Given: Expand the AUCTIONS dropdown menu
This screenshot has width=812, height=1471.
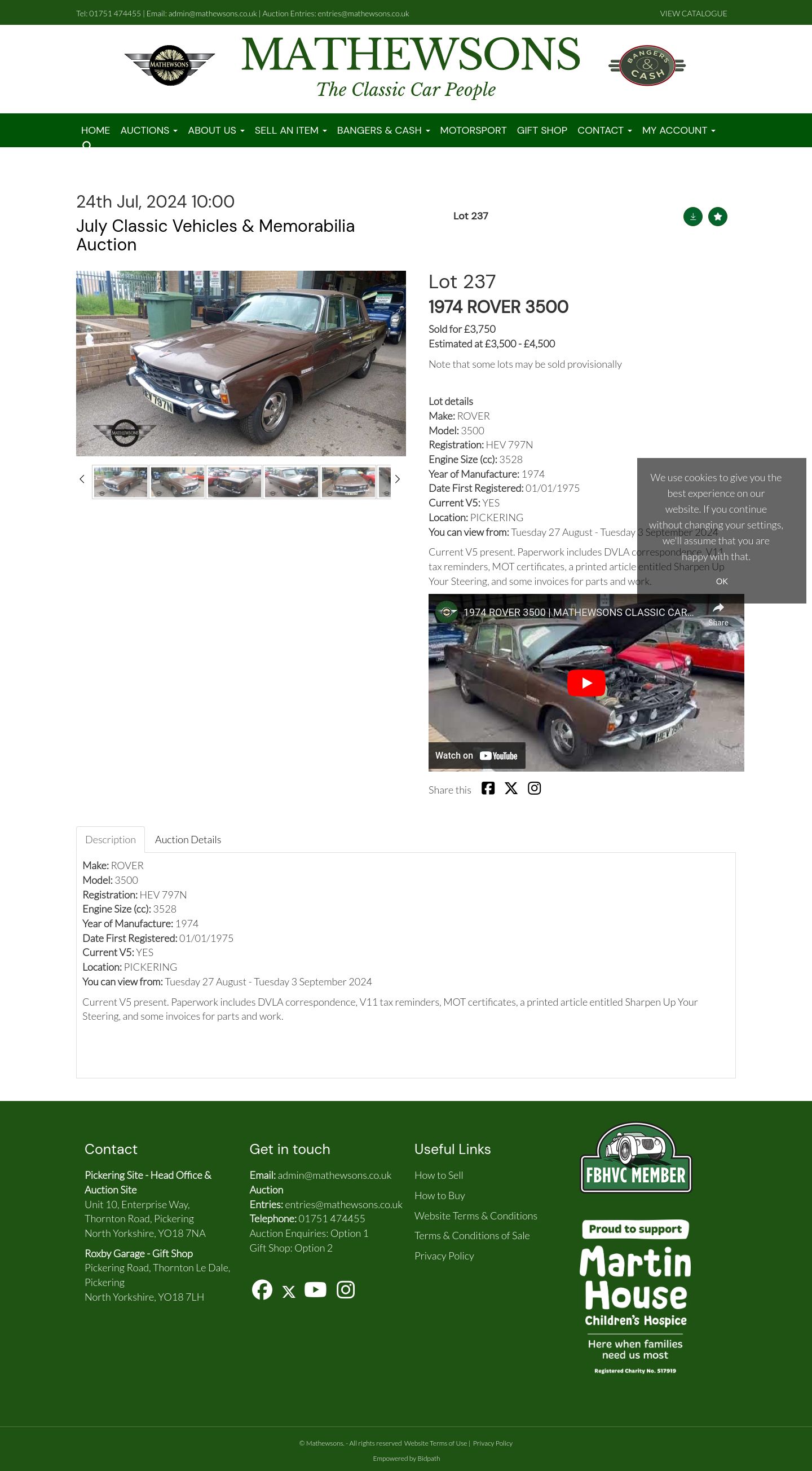Looking at the screenshot, I should pos(148,130).
